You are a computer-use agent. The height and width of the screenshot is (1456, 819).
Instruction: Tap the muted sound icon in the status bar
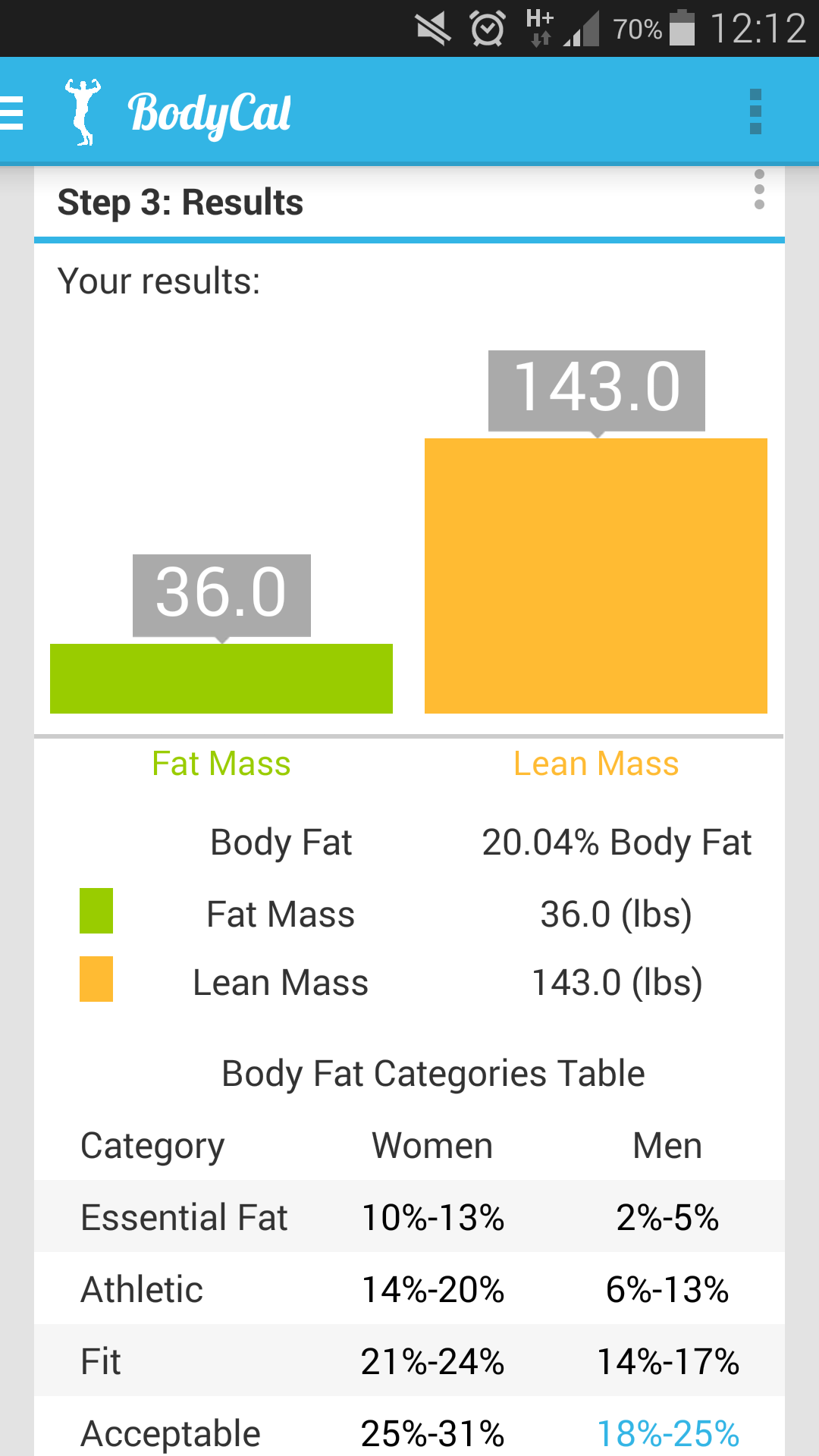429,29
